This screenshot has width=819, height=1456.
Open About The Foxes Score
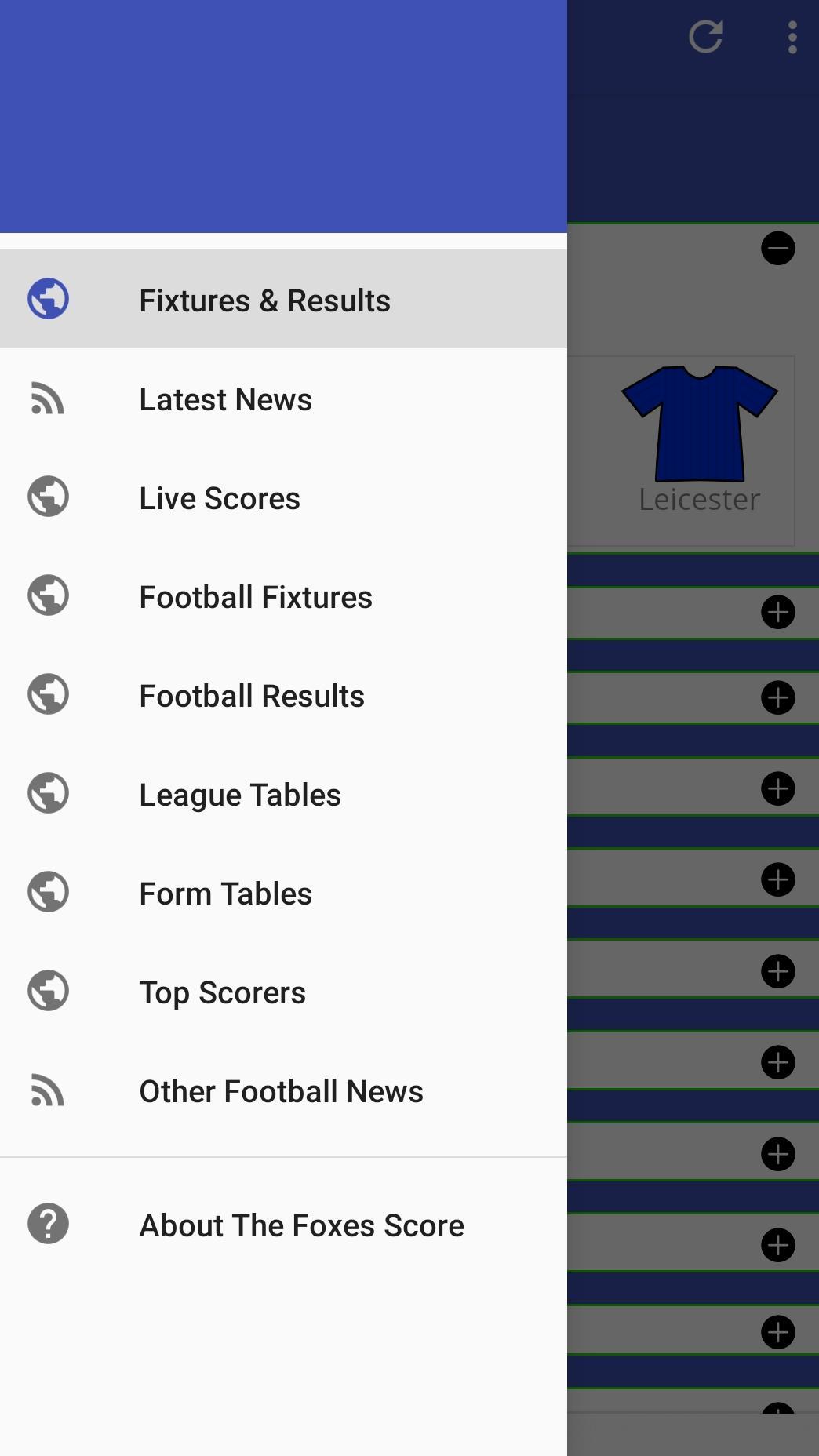[x=301, y=1225]
